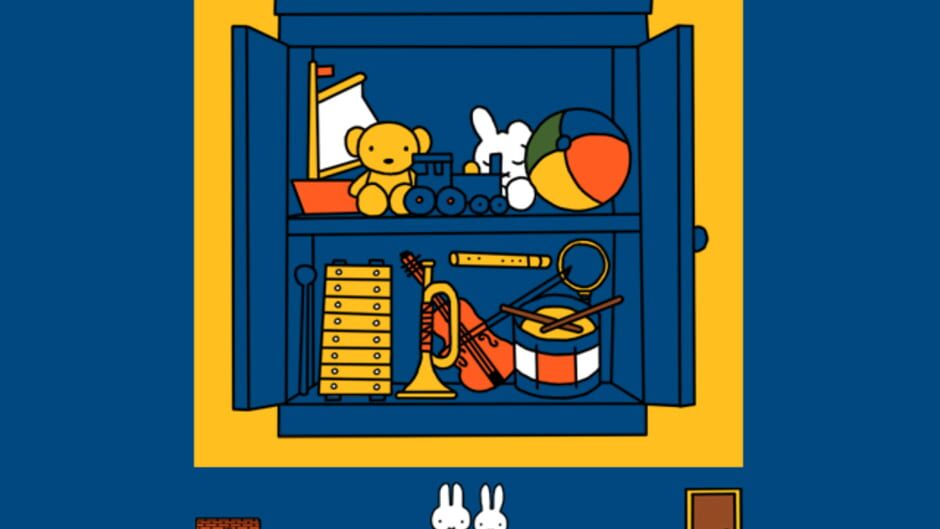Choose the wooden flute
The image size is (940, 529).
coord(499,260)
